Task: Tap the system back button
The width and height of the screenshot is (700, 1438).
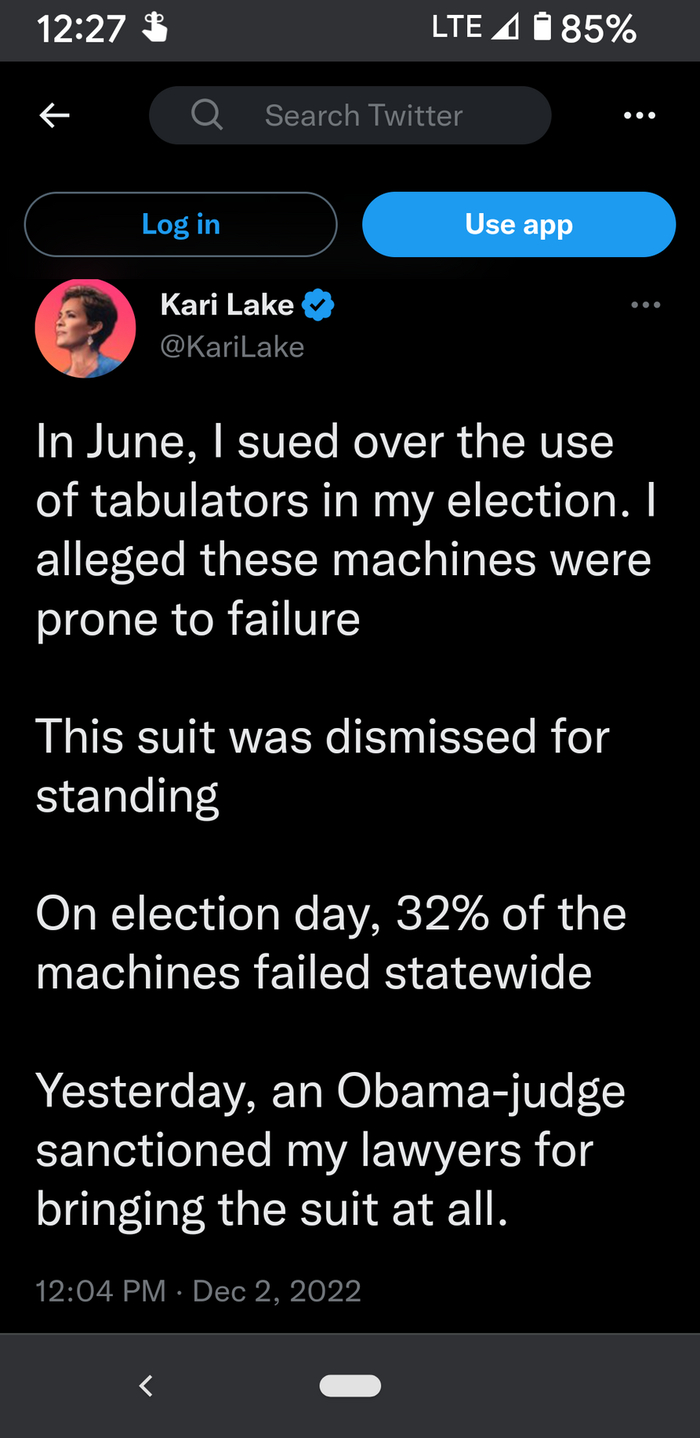Action: click(x=146, y=1386)
